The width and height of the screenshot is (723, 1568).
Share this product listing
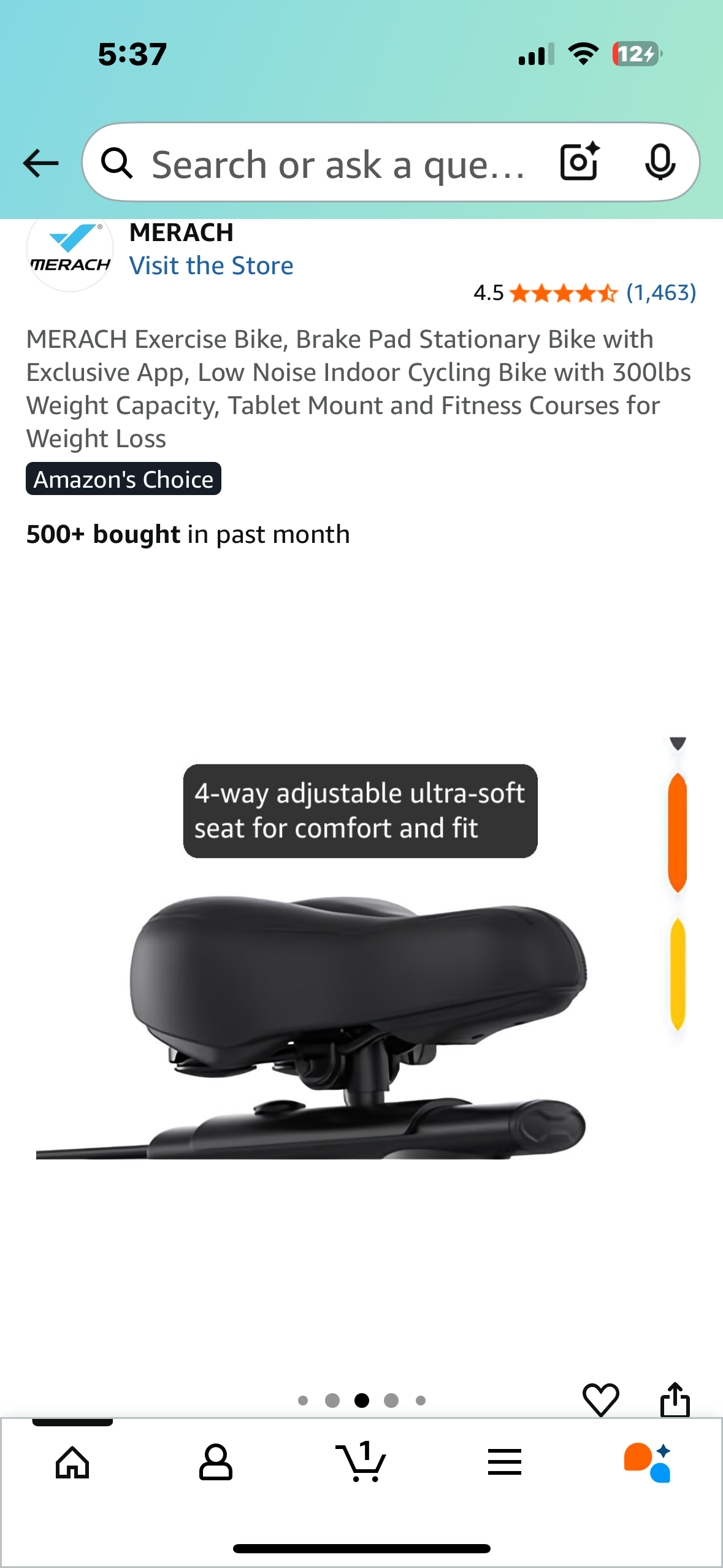675,1400
